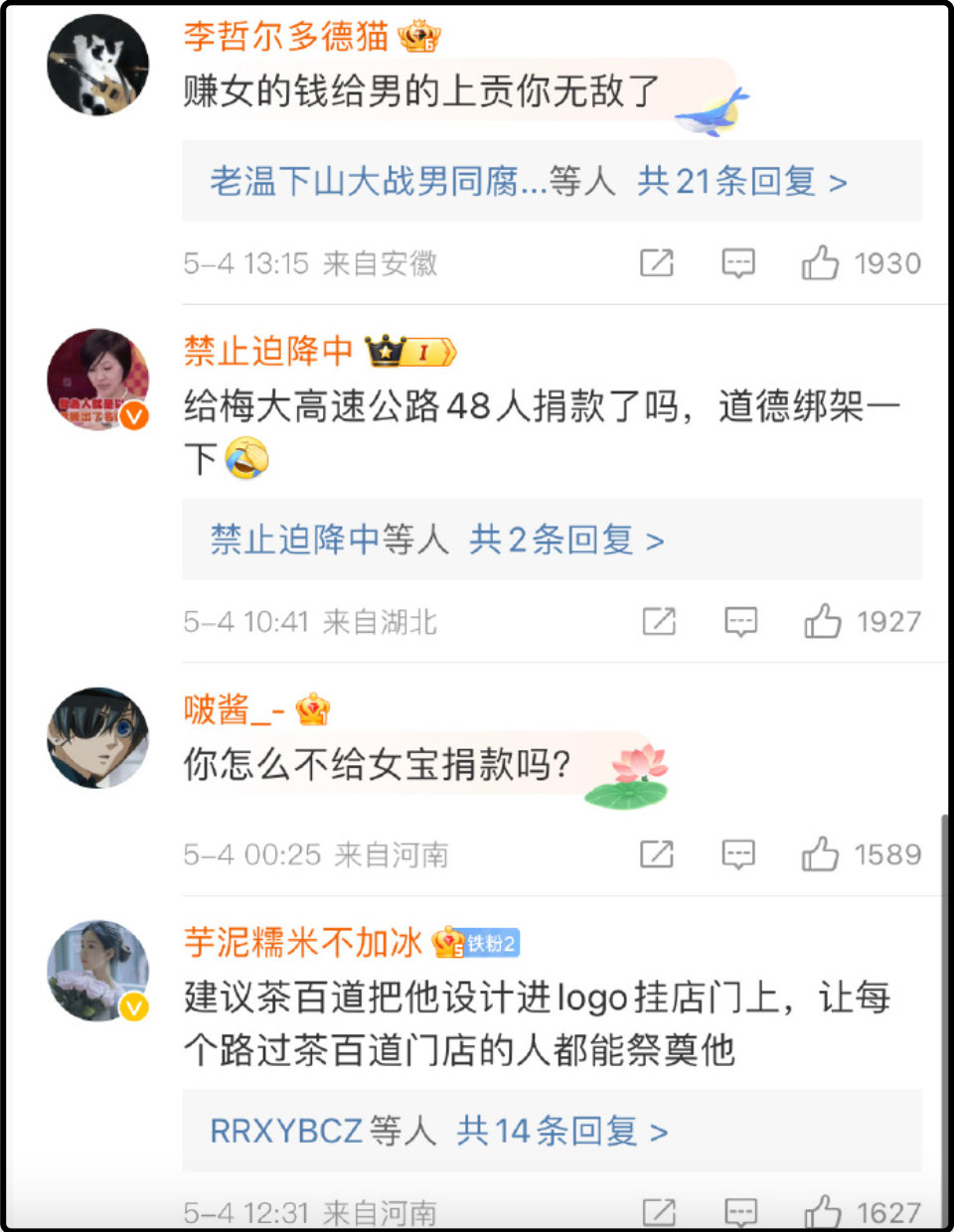Open 李哲尔多德猫's profile avatar
This screenshot has height=1232, width=954.
(97, 64)
